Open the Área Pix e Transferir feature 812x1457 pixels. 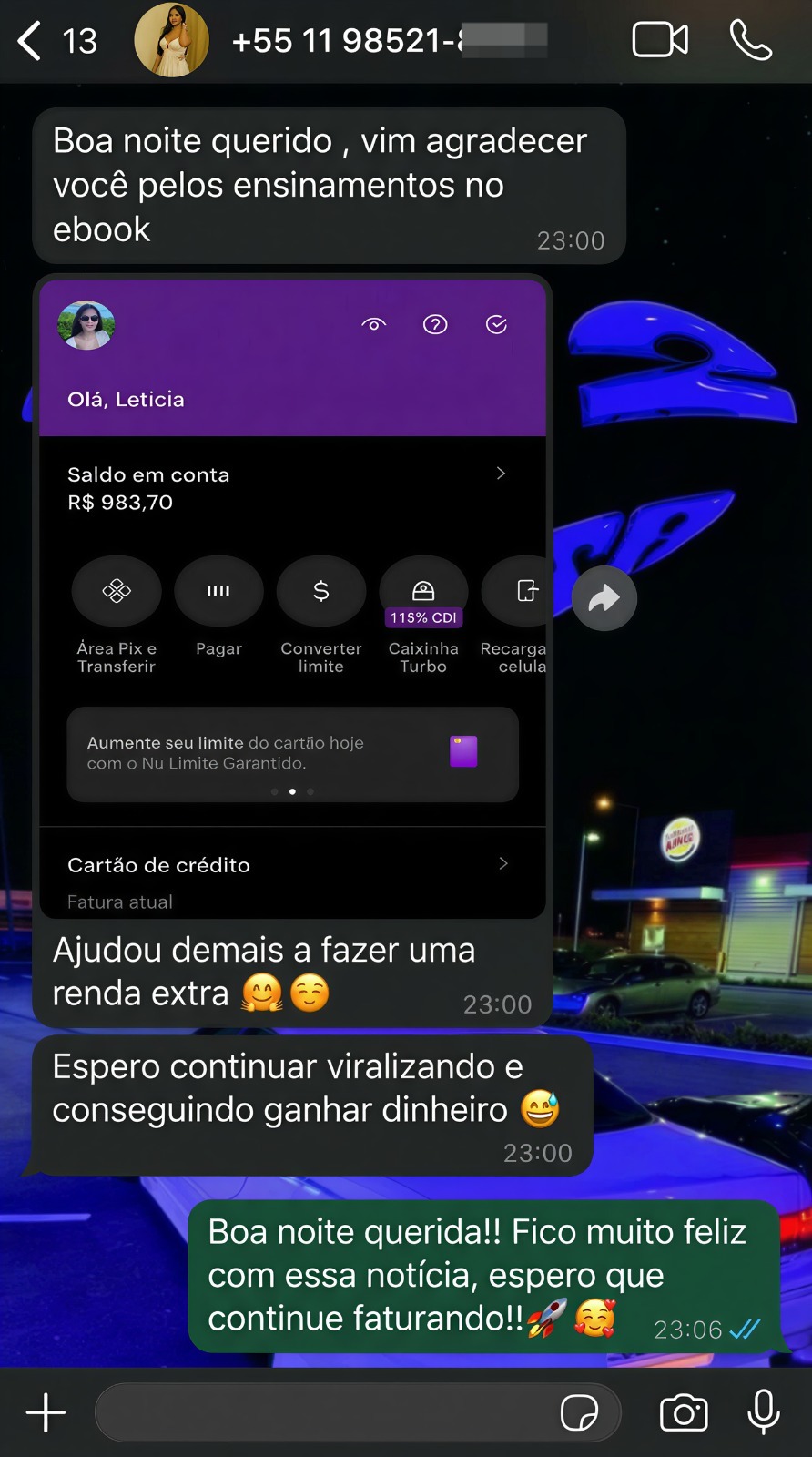point(117,591)
